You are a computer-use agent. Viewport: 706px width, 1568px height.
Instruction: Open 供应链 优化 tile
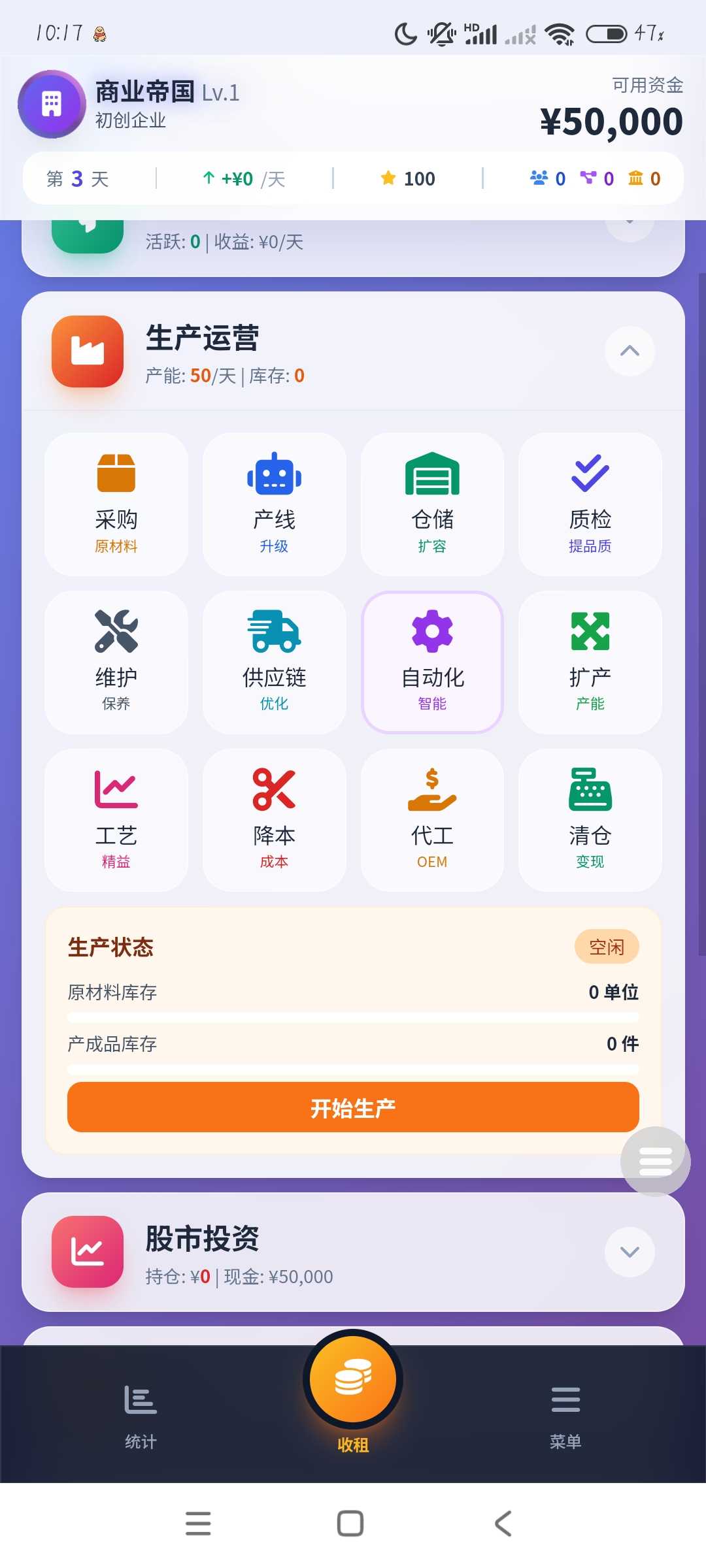pos(274,662)
